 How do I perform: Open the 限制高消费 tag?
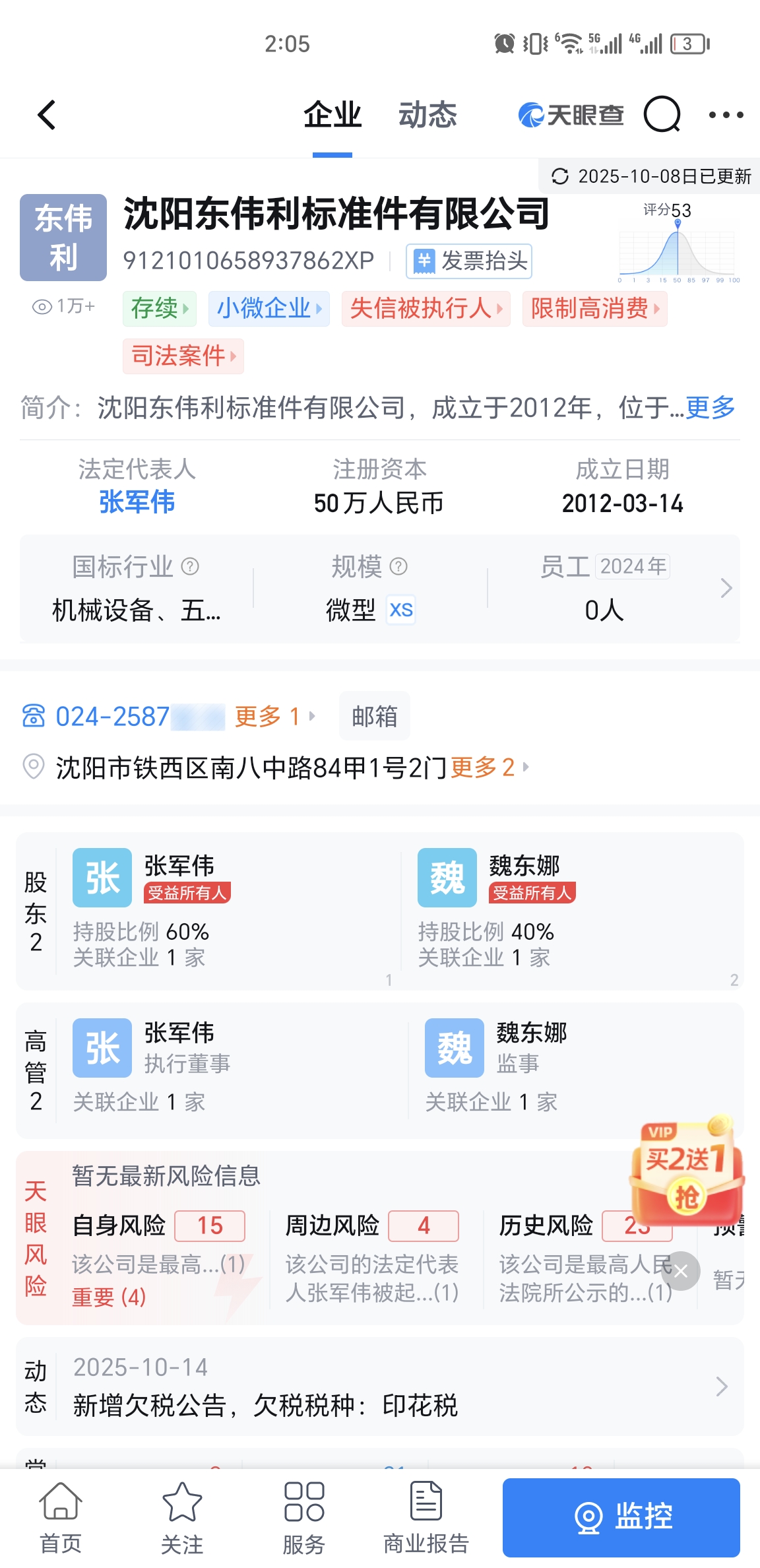[x=594, y=309]
